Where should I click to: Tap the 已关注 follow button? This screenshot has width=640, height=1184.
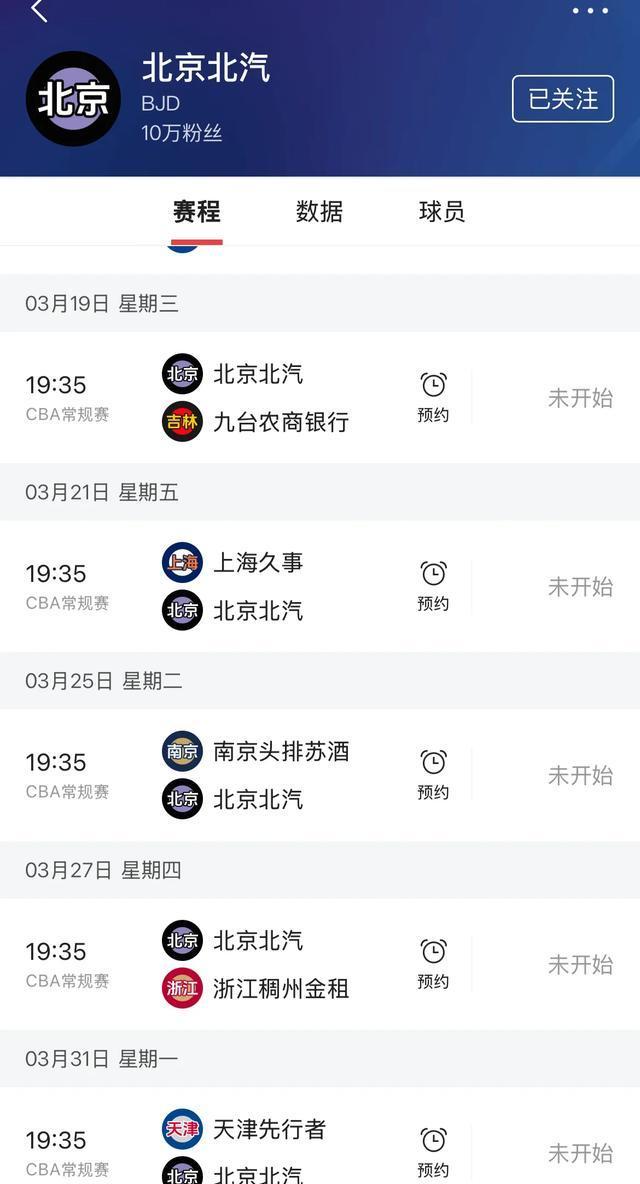pyautogui.click(x=563, y=99)
